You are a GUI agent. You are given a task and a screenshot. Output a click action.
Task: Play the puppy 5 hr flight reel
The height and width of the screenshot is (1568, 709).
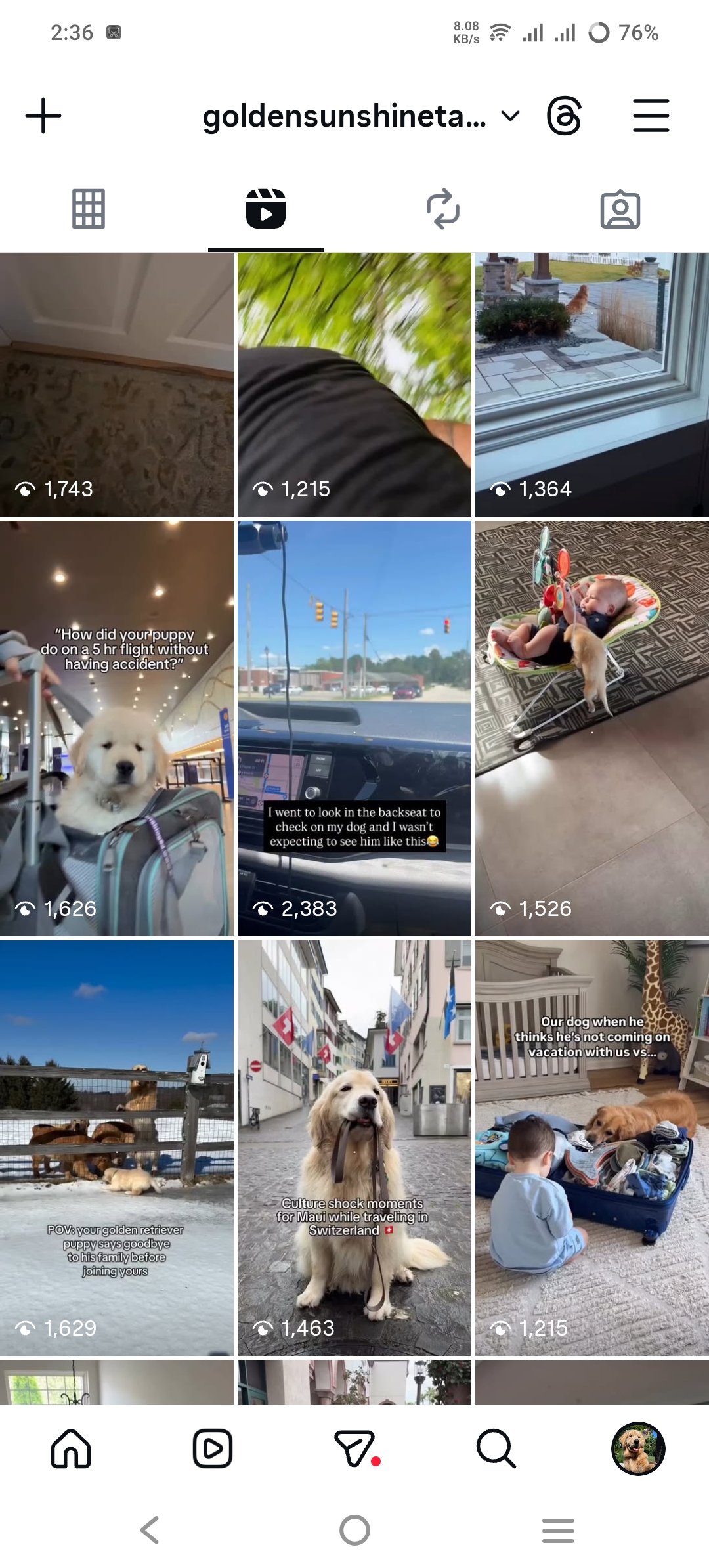tap(117, 728)
